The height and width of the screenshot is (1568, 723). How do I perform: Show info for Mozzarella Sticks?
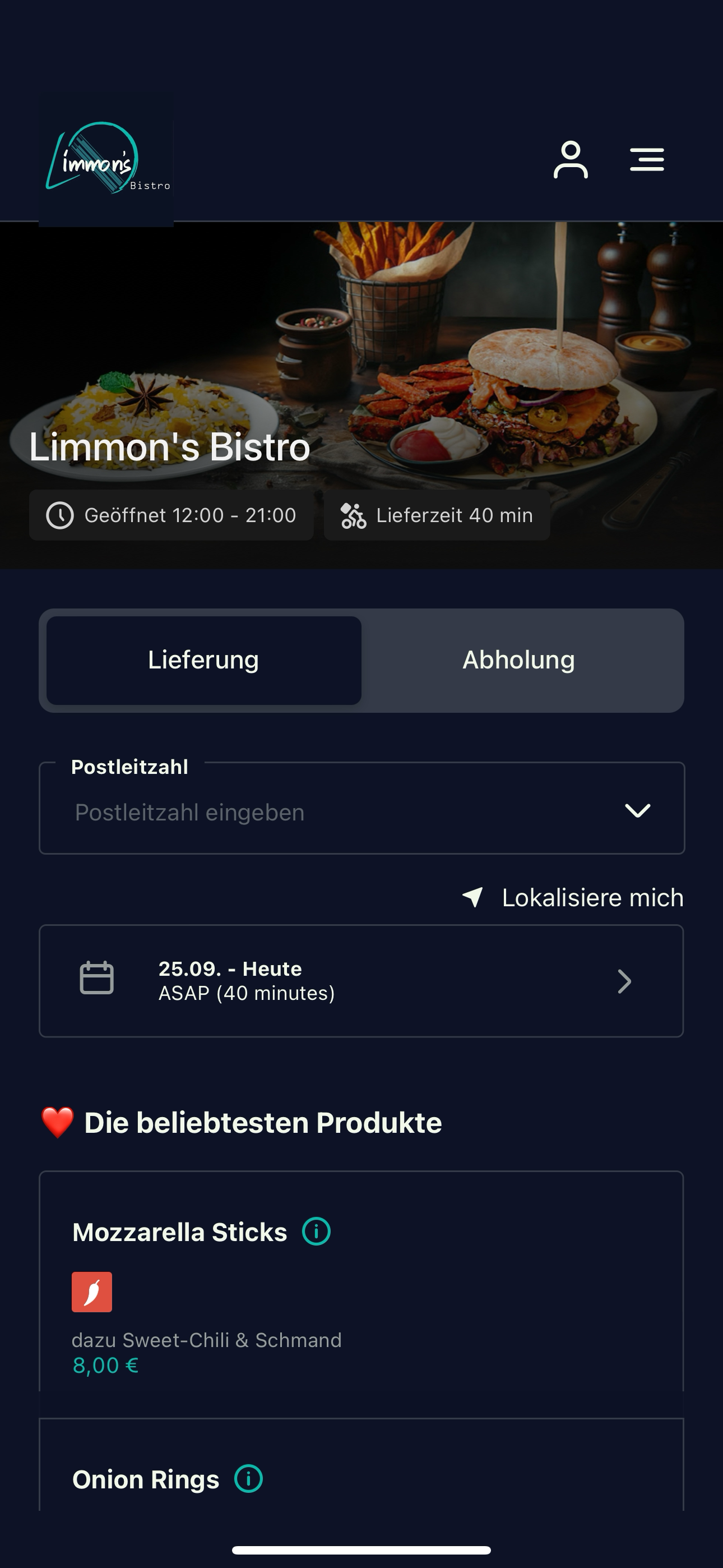pyautogui.click(x=317, y=1232)
